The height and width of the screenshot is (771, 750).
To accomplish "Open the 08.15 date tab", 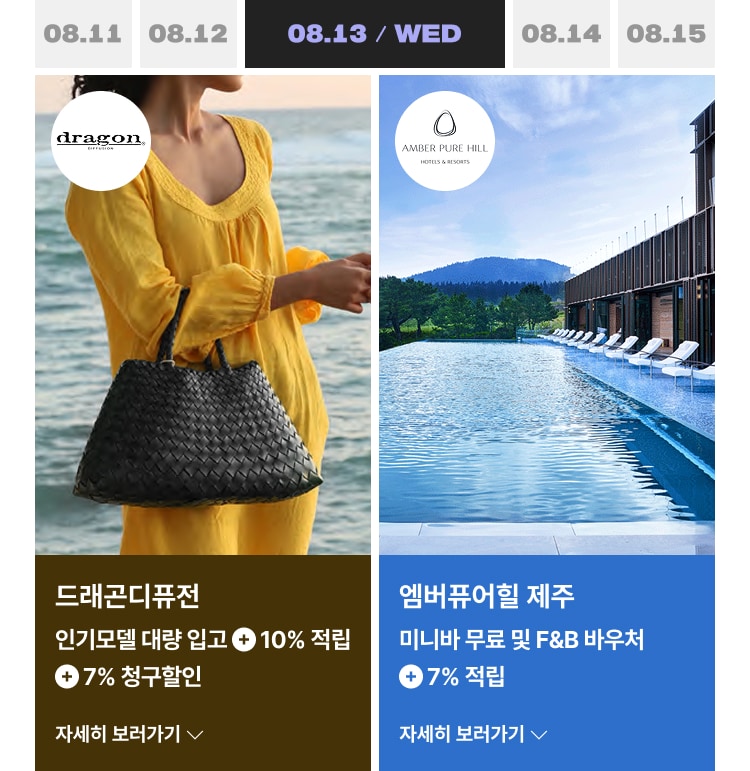I will 666,34.
